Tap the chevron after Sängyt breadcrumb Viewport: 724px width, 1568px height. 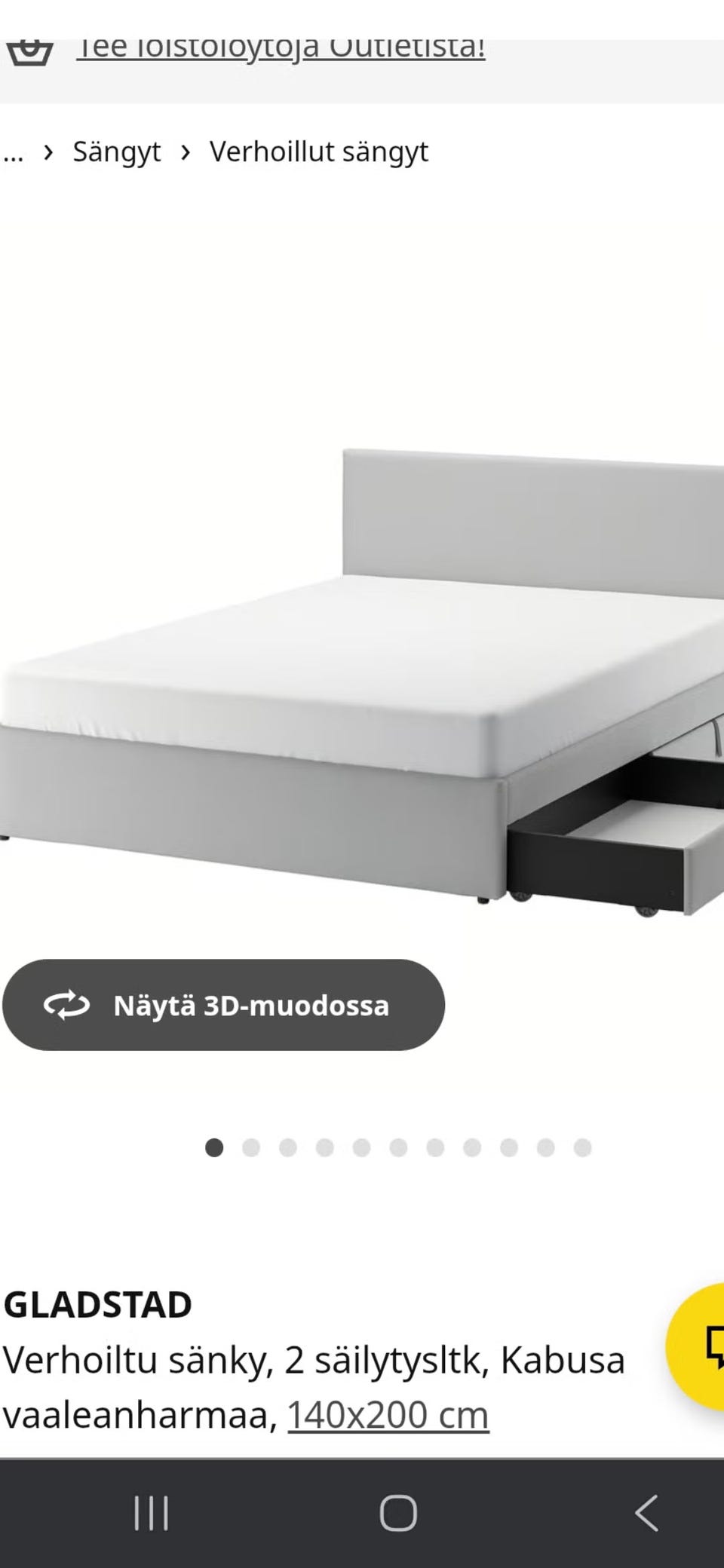(x=186, y=151)
